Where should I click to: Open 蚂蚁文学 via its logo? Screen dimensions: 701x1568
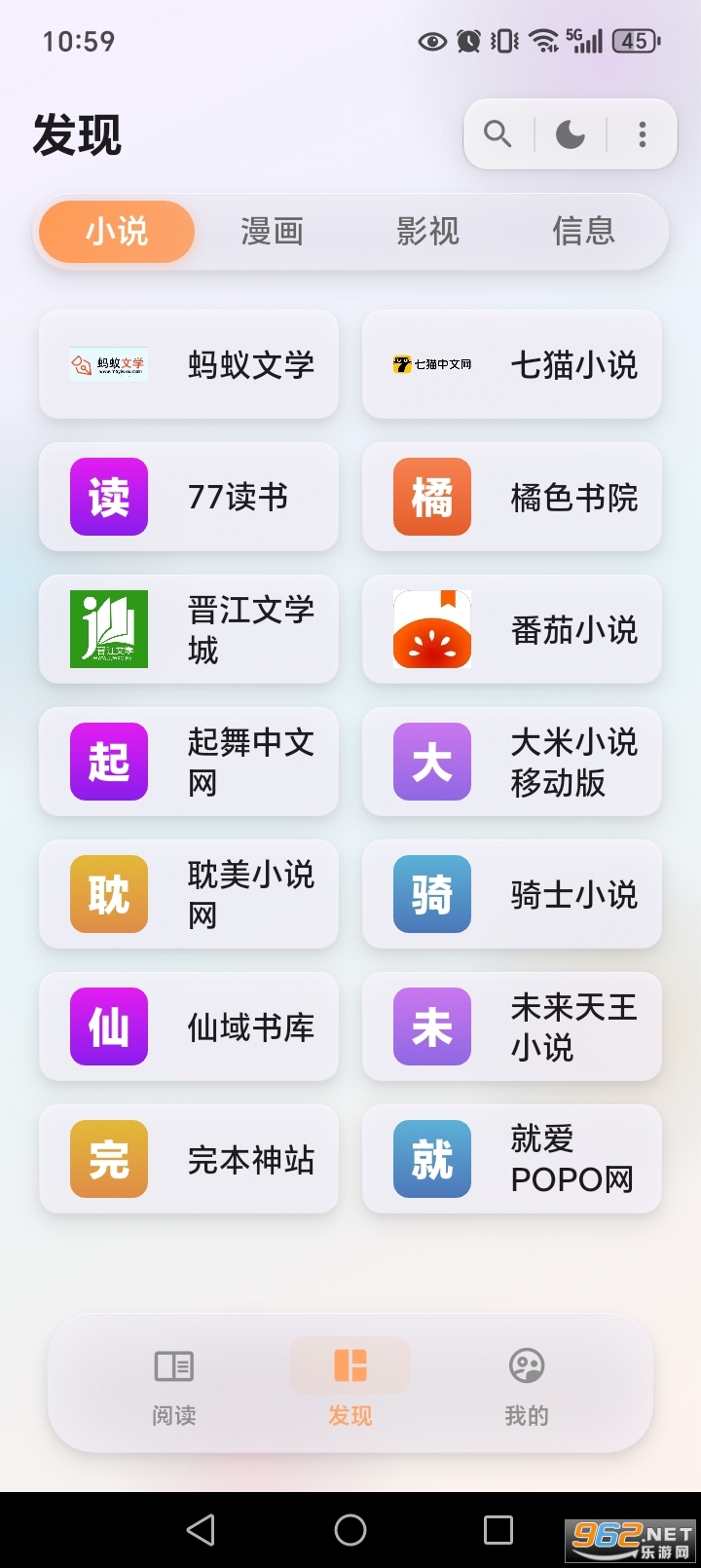coord(107,364)
